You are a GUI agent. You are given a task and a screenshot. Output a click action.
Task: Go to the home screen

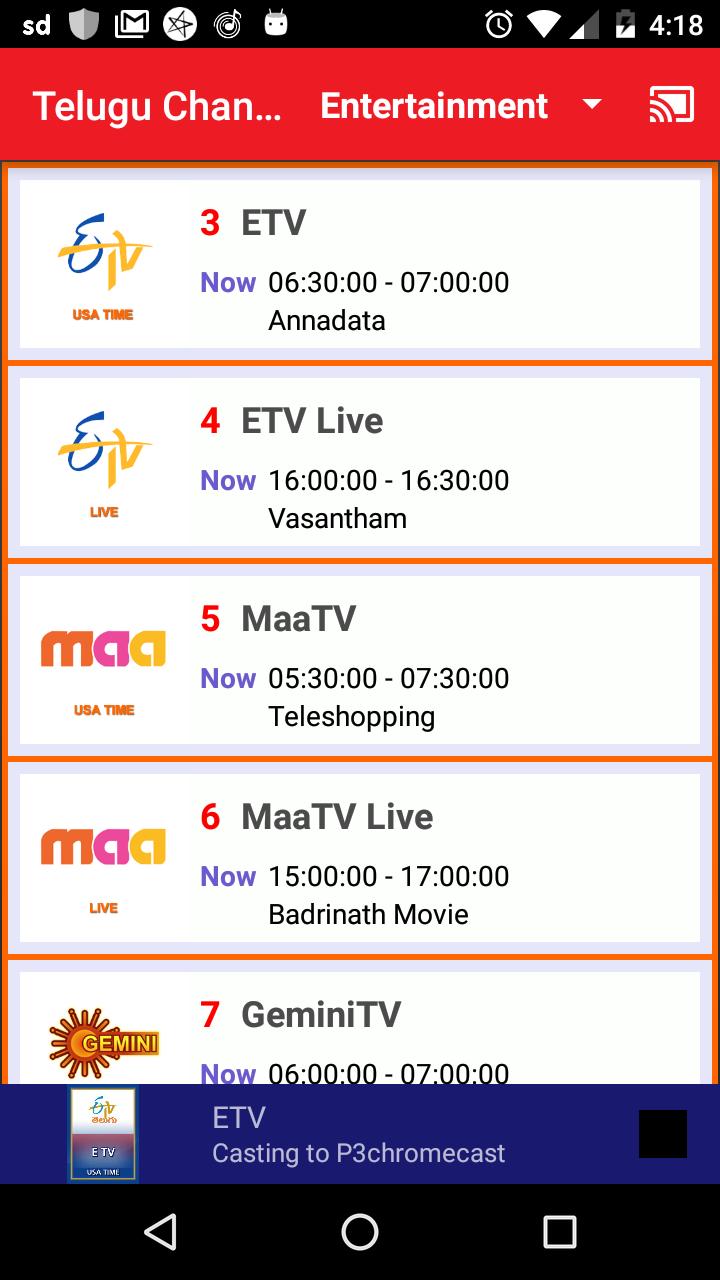coord(360,1232)
